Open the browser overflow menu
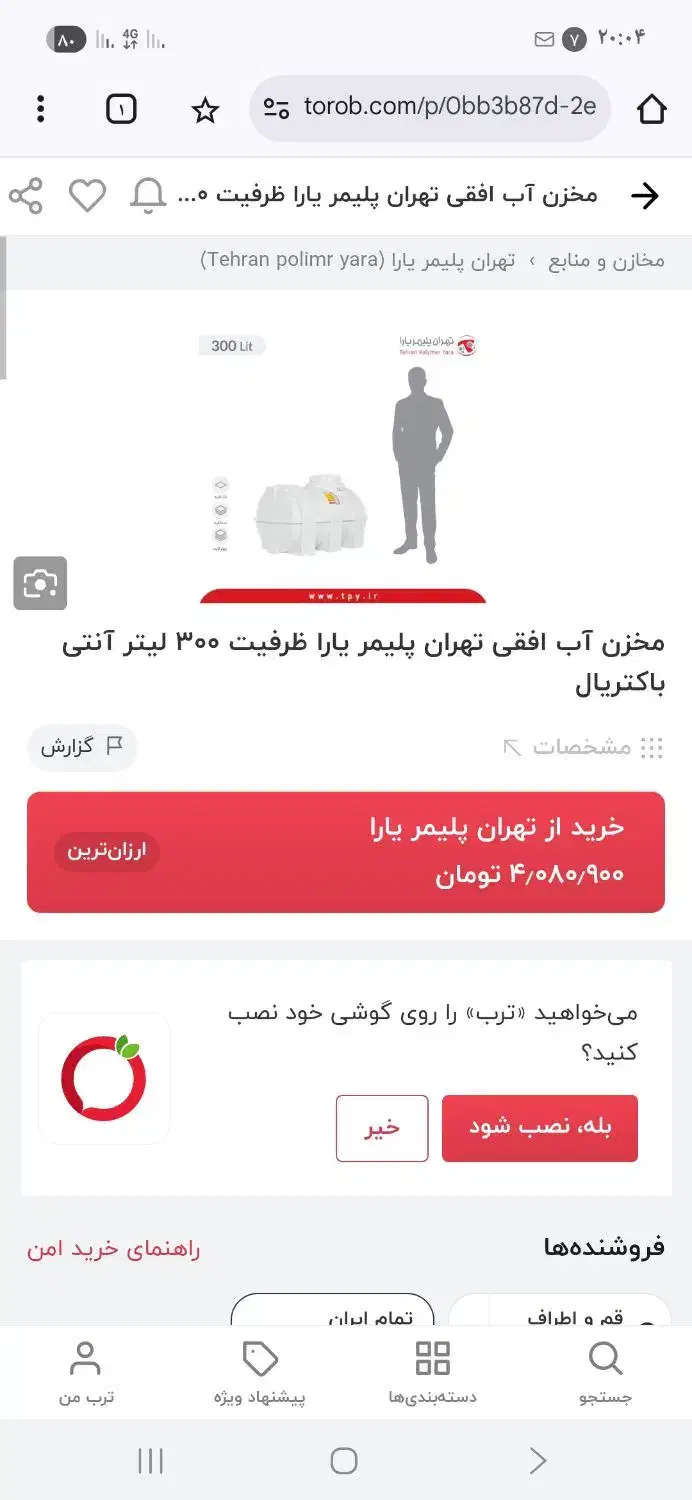692x1500 pixels. (40, 108)
